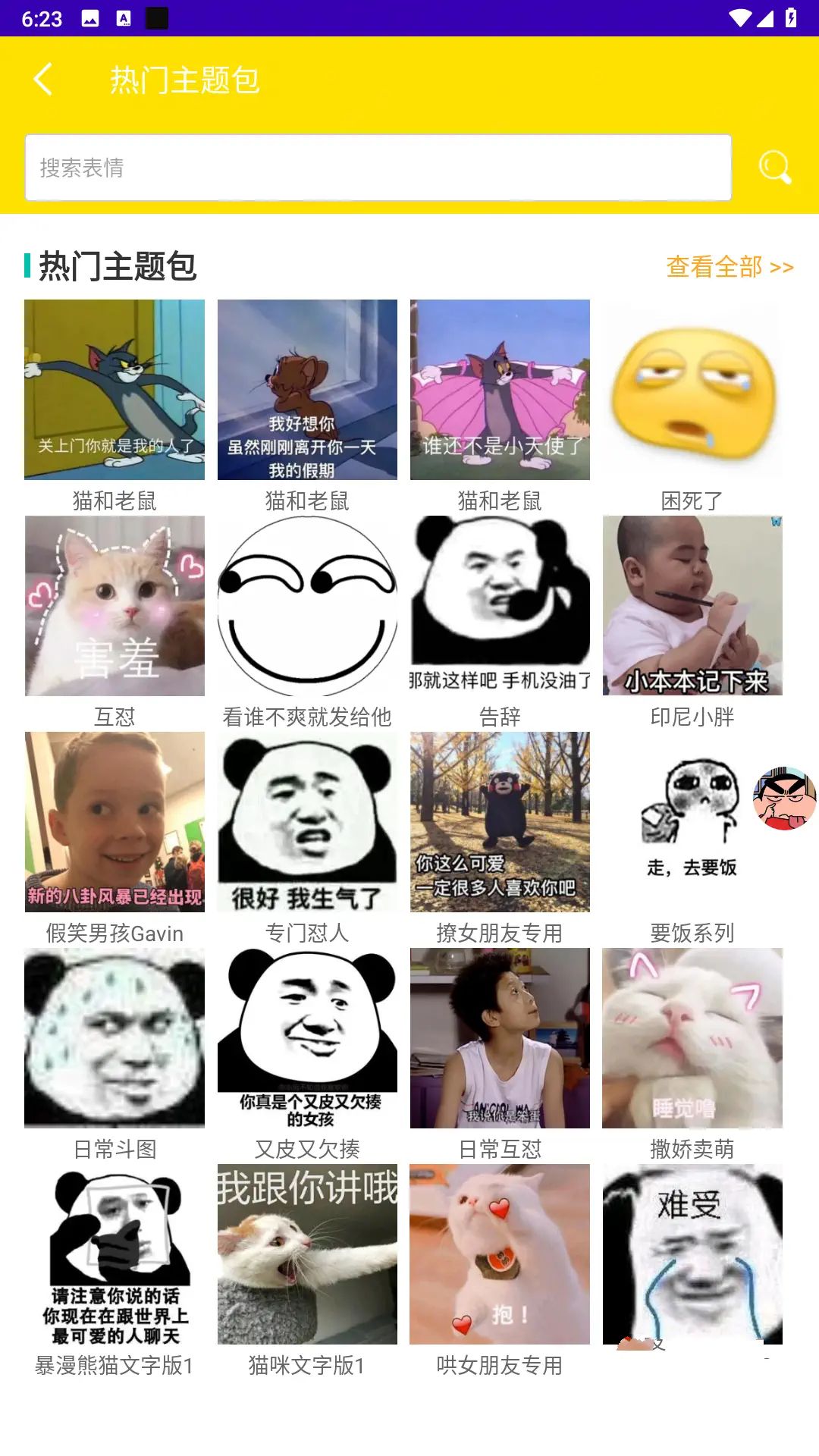
Task: Select the 猫咪文字版1 pack
Action: [307, 1254]
